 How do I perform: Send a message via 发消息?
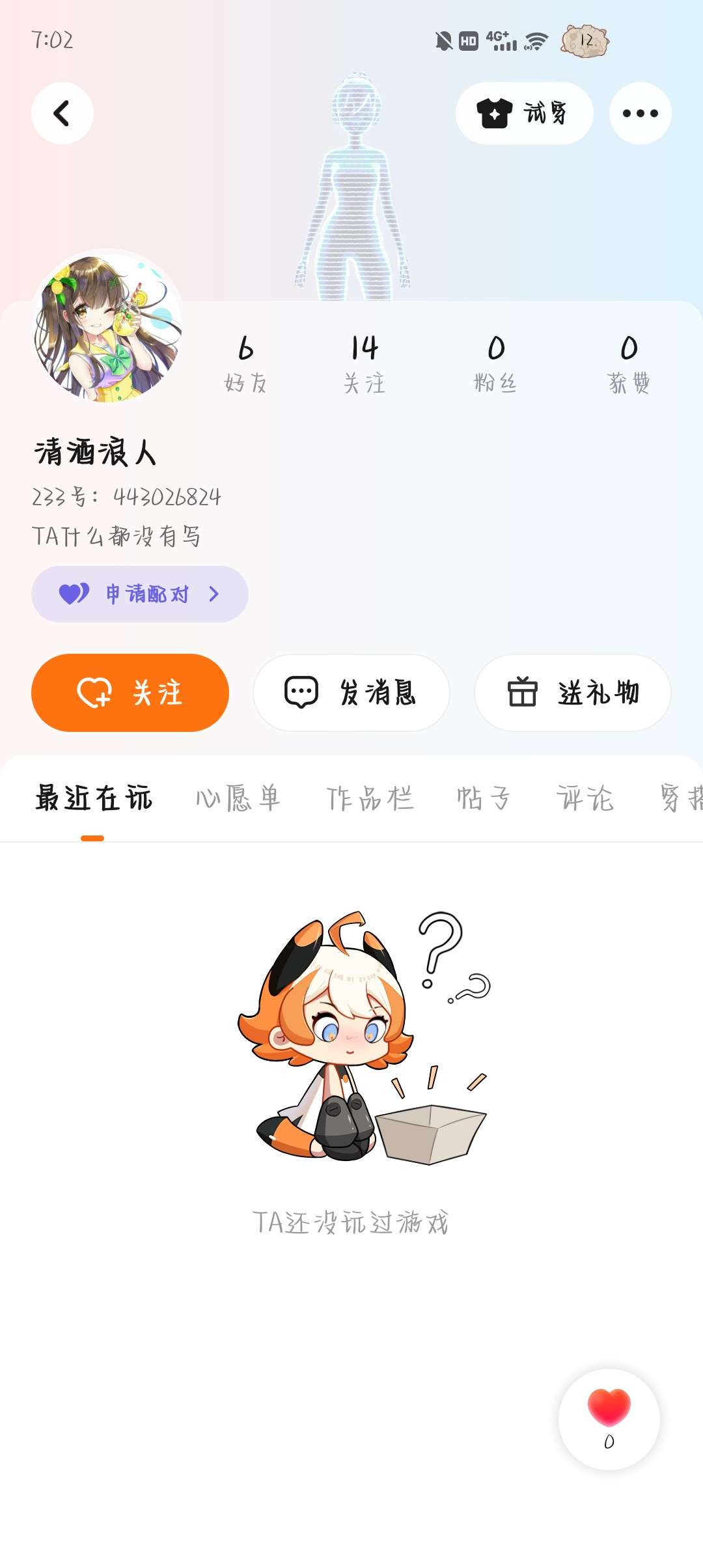[351, 692]
